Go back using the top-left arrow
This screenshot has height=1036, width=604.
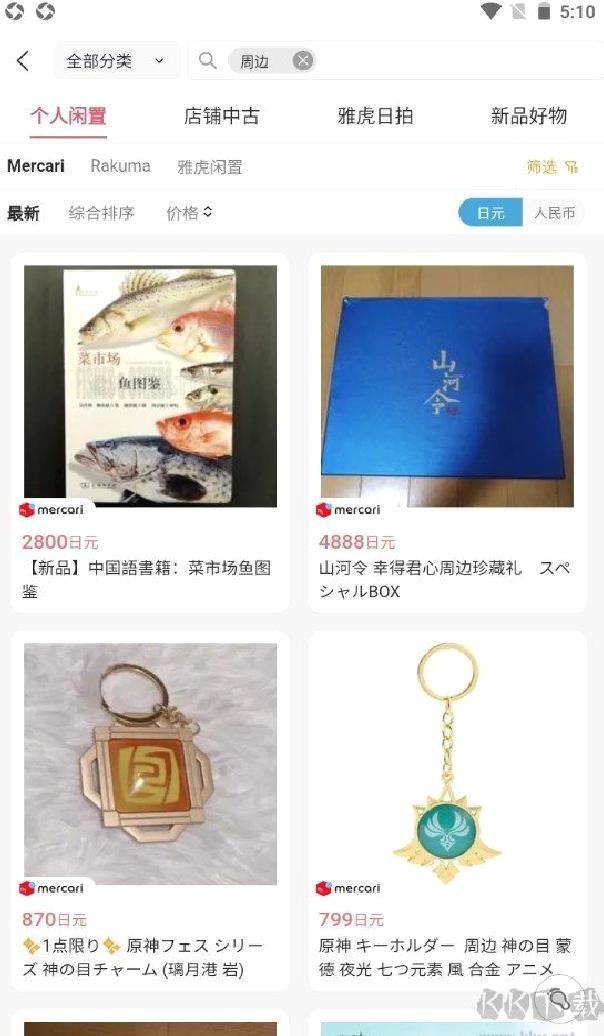click(x=23, y=61)
